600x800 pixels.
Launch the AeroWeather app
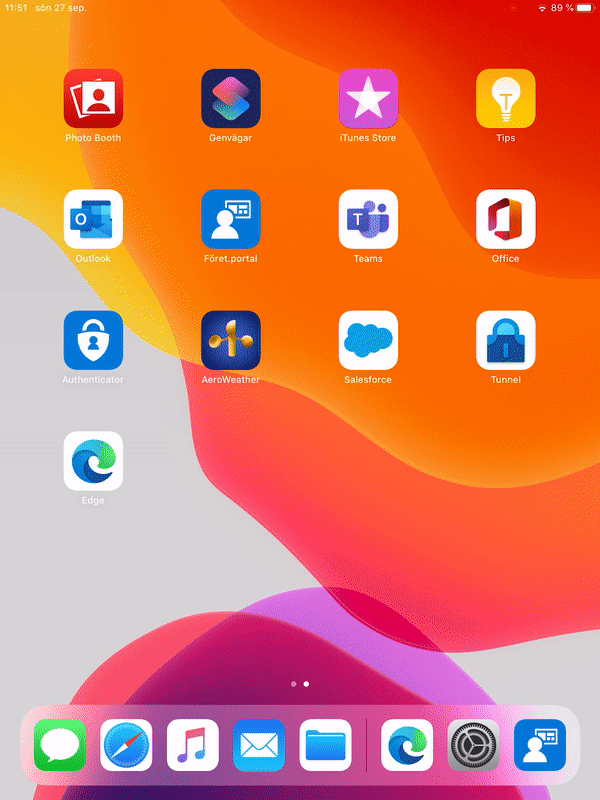coord(231,340)
